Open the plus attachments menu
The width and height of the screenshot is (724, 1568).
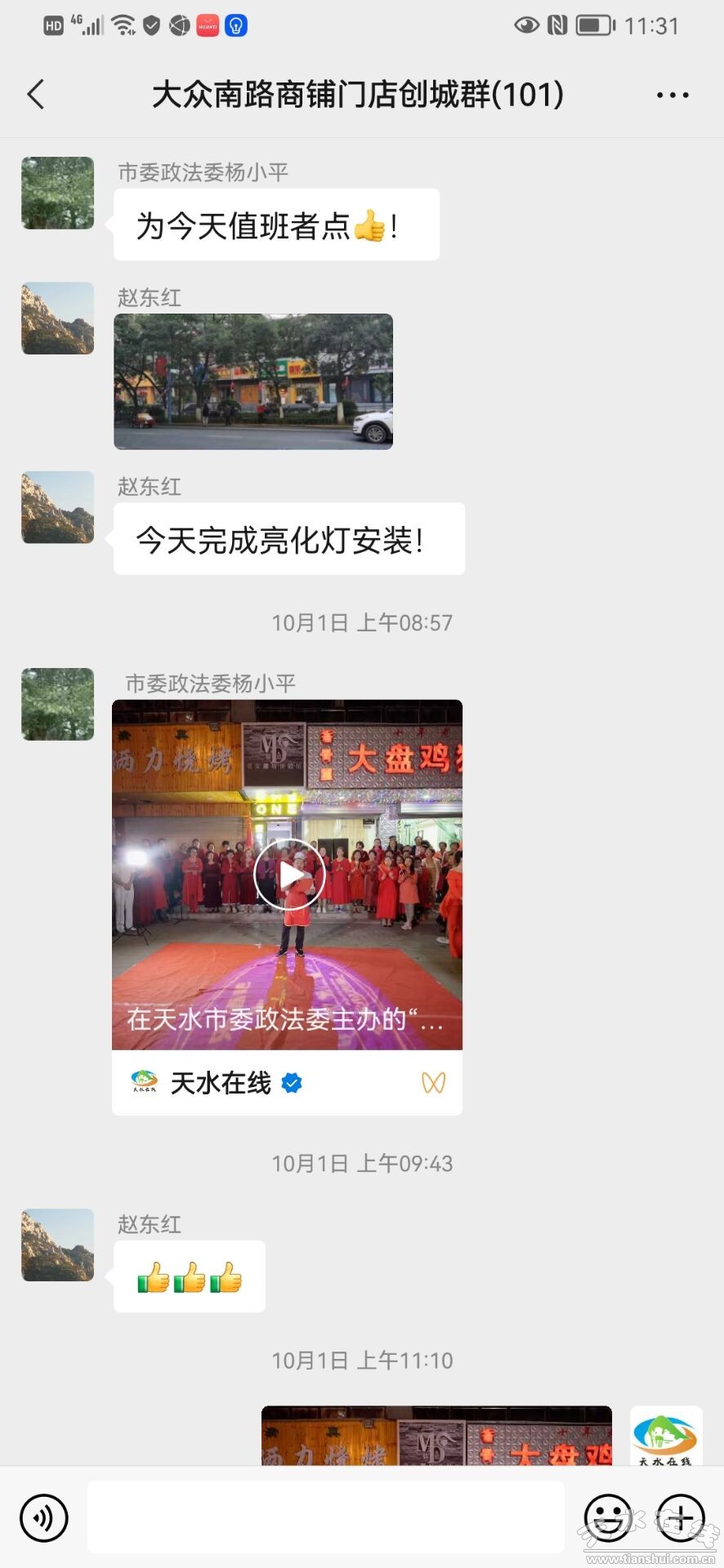point(681,1518)
